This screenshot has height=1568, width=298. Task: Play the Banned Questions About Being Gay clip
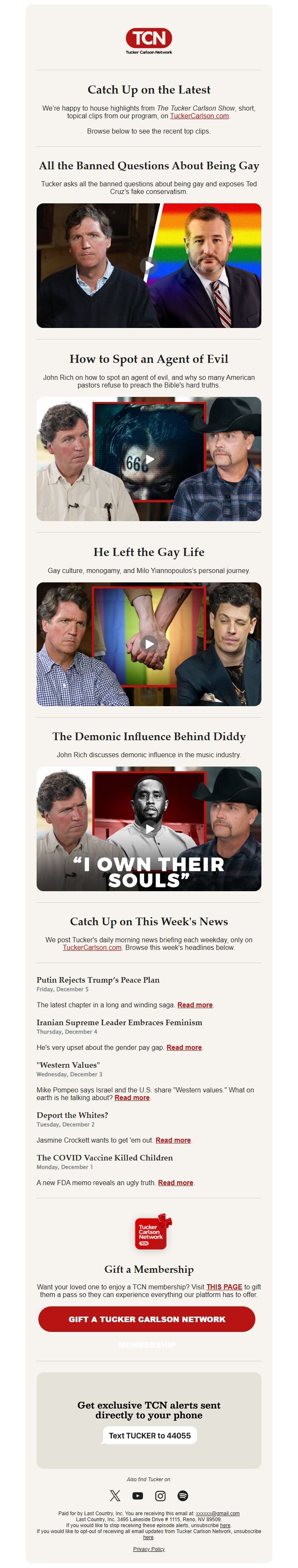coord(149,265)
